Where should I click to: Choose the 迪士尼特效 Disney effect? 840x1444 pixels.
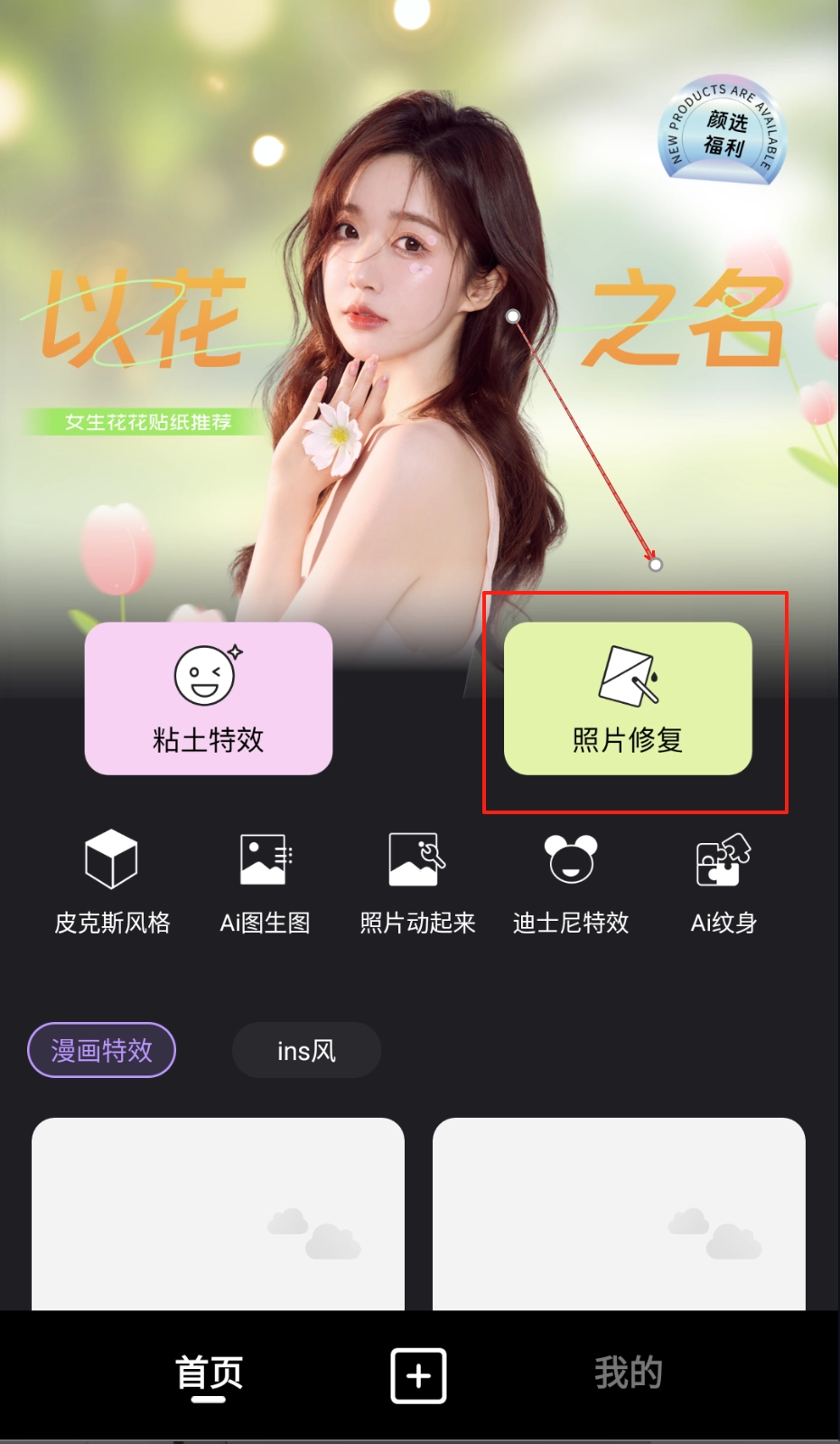[x=571, y=881]
